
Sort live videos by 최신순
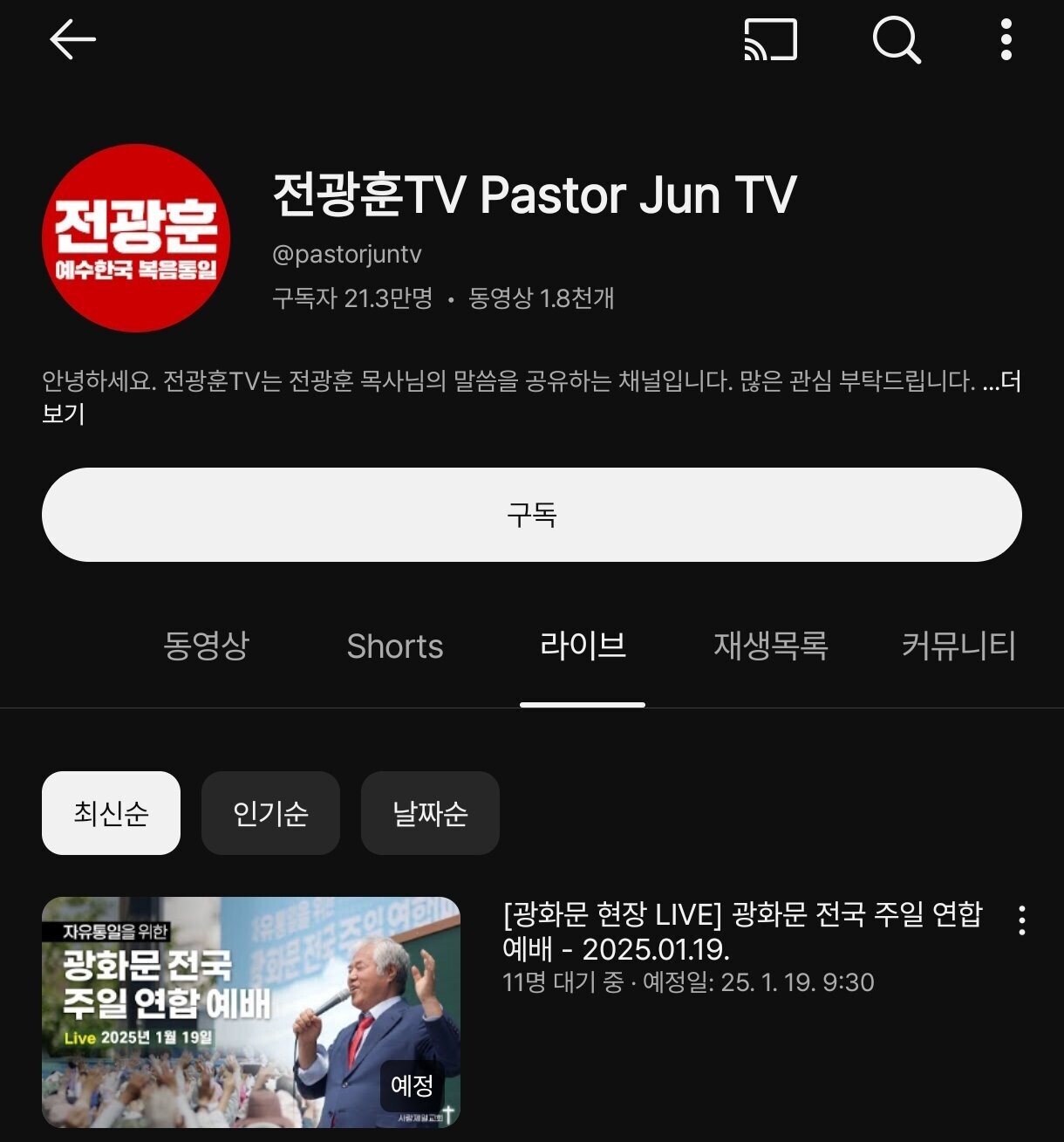(x=111, y=813)
